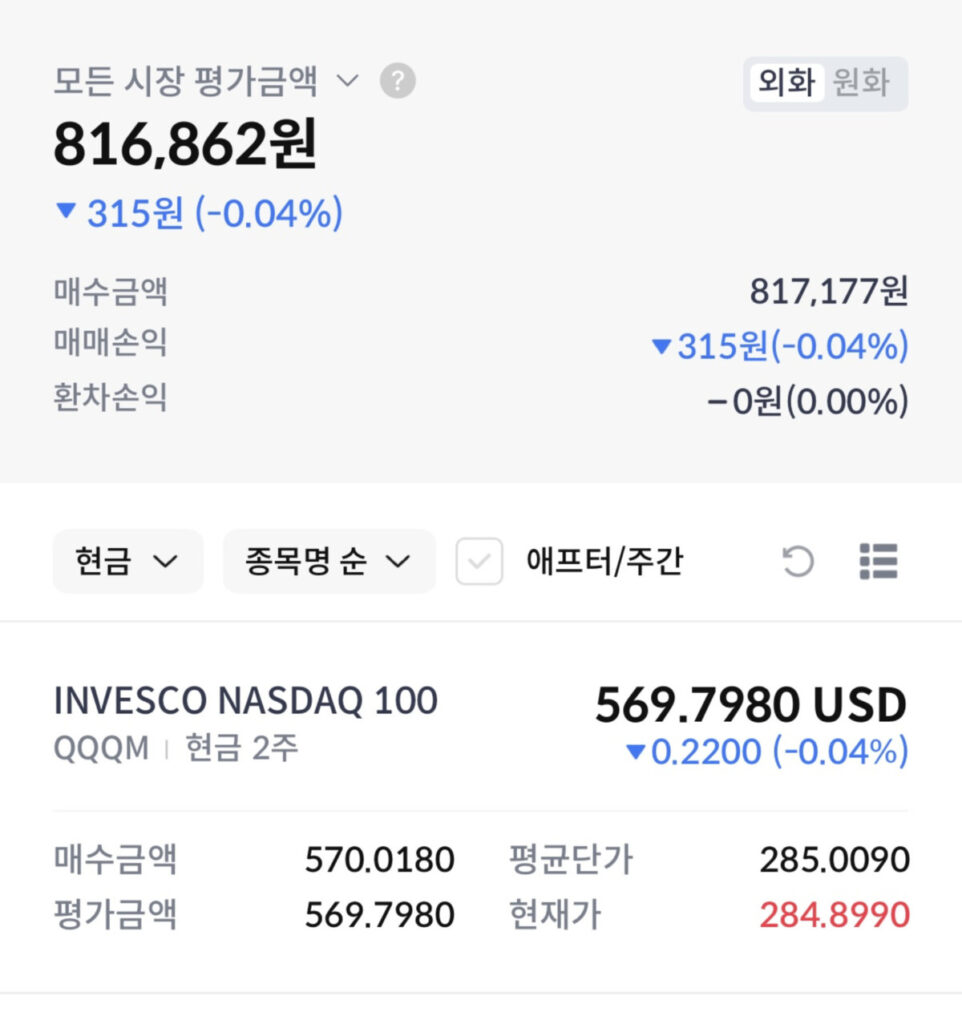
Task: Refresh holdings with the reload icon
Action: point(797,561)
